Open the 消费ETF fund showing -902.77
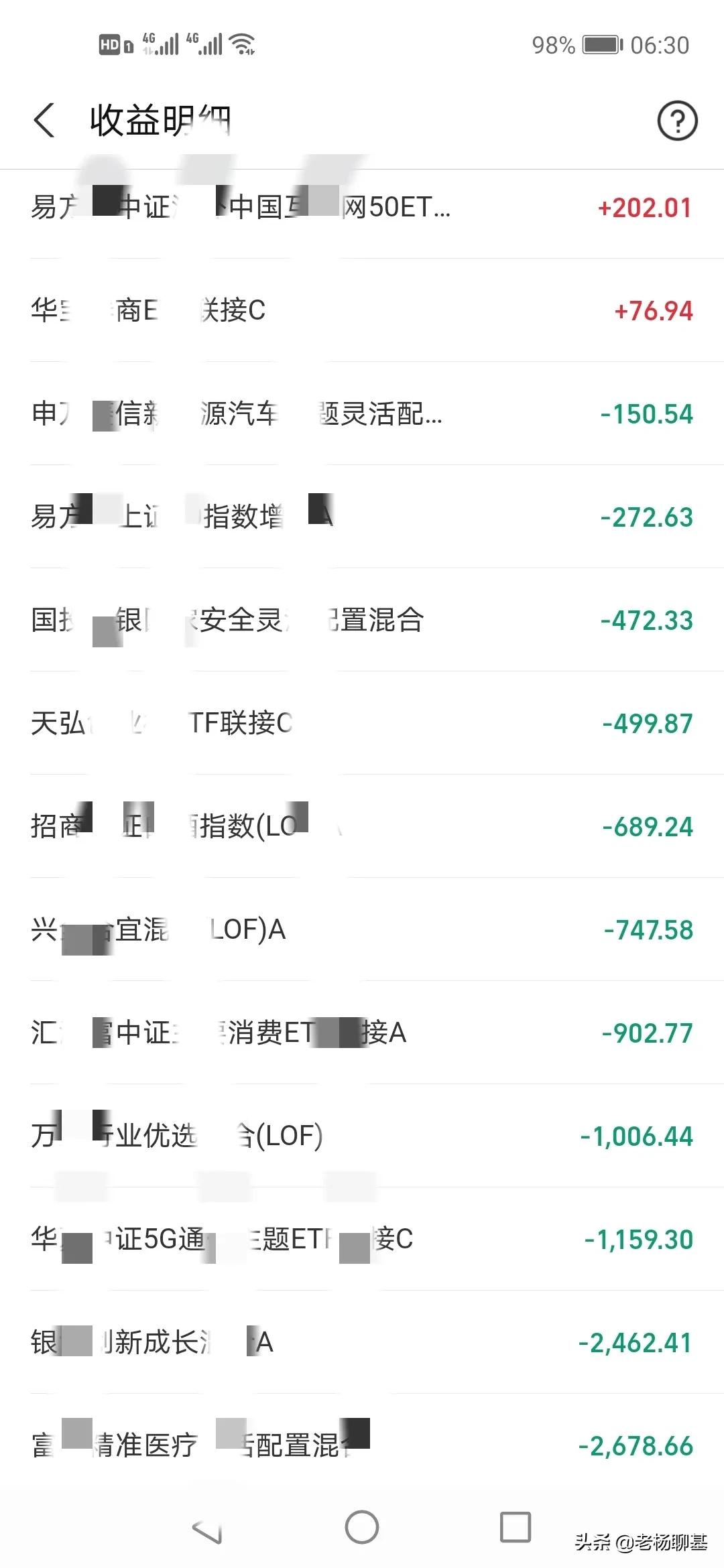724x1568 pixels. [x=362, y=1033]
